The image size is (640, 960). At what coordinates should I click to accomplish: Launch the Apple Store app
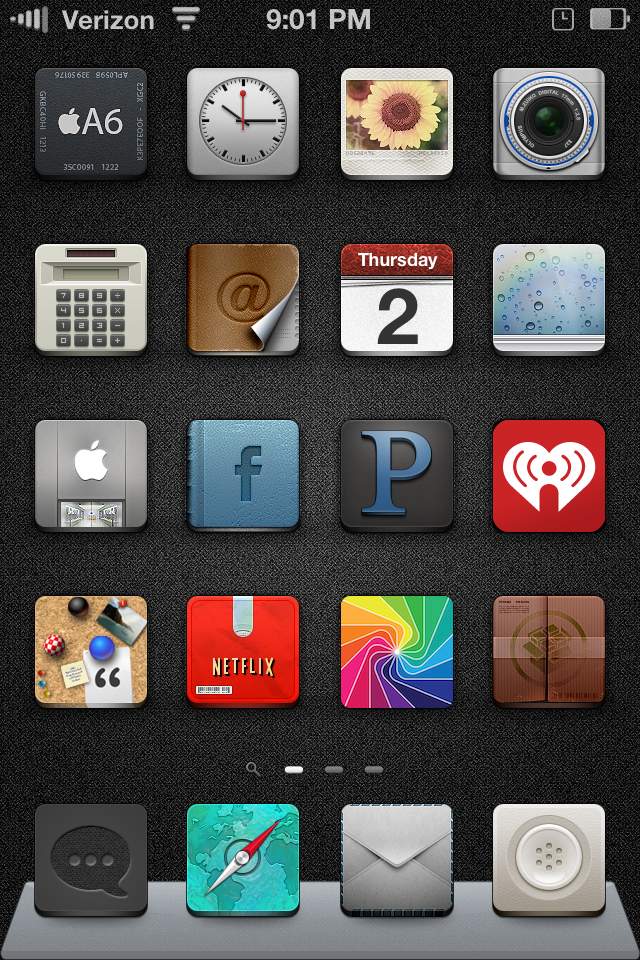(x=91, y=475)
